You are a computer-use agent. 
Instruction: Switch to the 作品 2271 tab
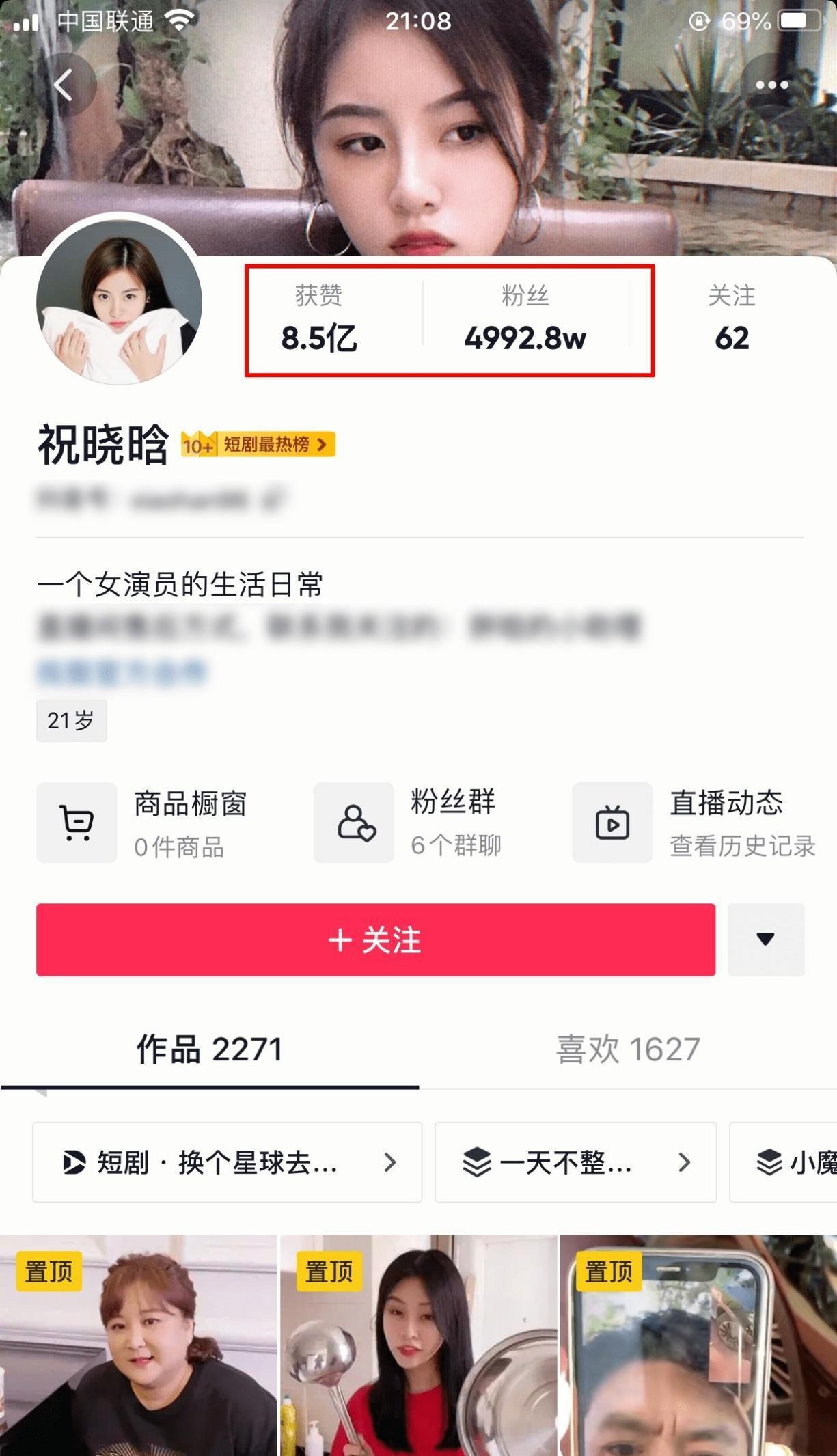[209, 1049]
